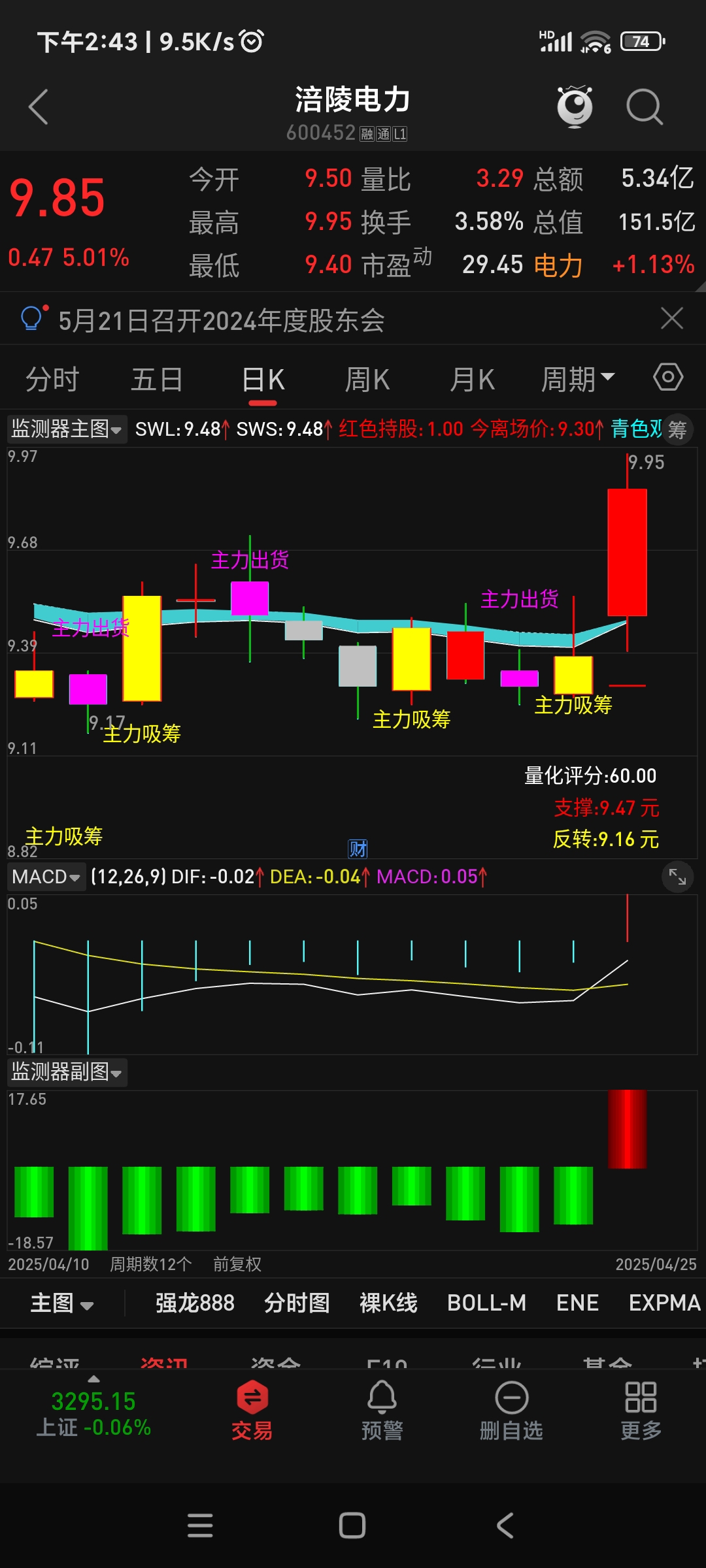Switch to the 分时 chart tab
706x1568 pixels.
click(52, 380)
